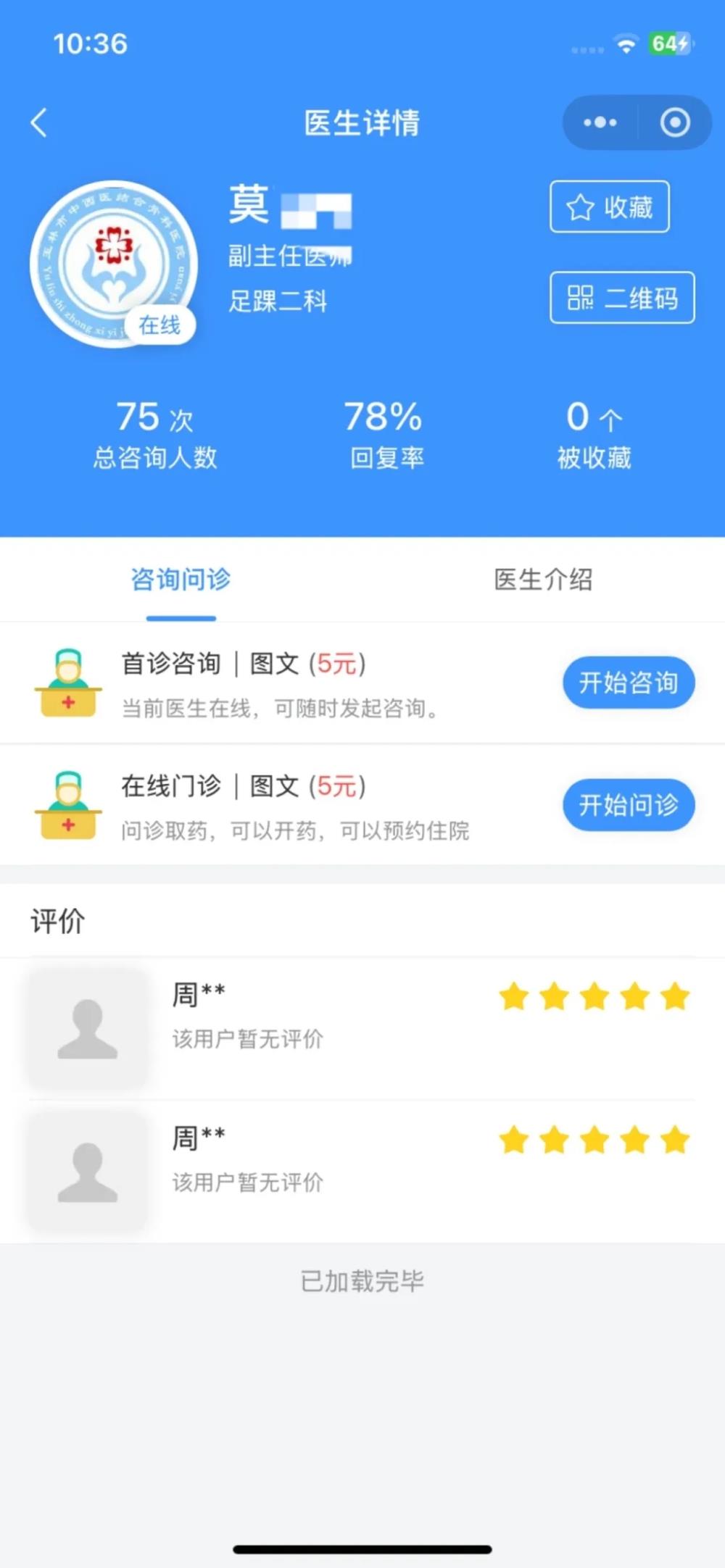Open the mini program three-dot menu
This screenshot has height=1568, width=725.
[x=600, y=122]
